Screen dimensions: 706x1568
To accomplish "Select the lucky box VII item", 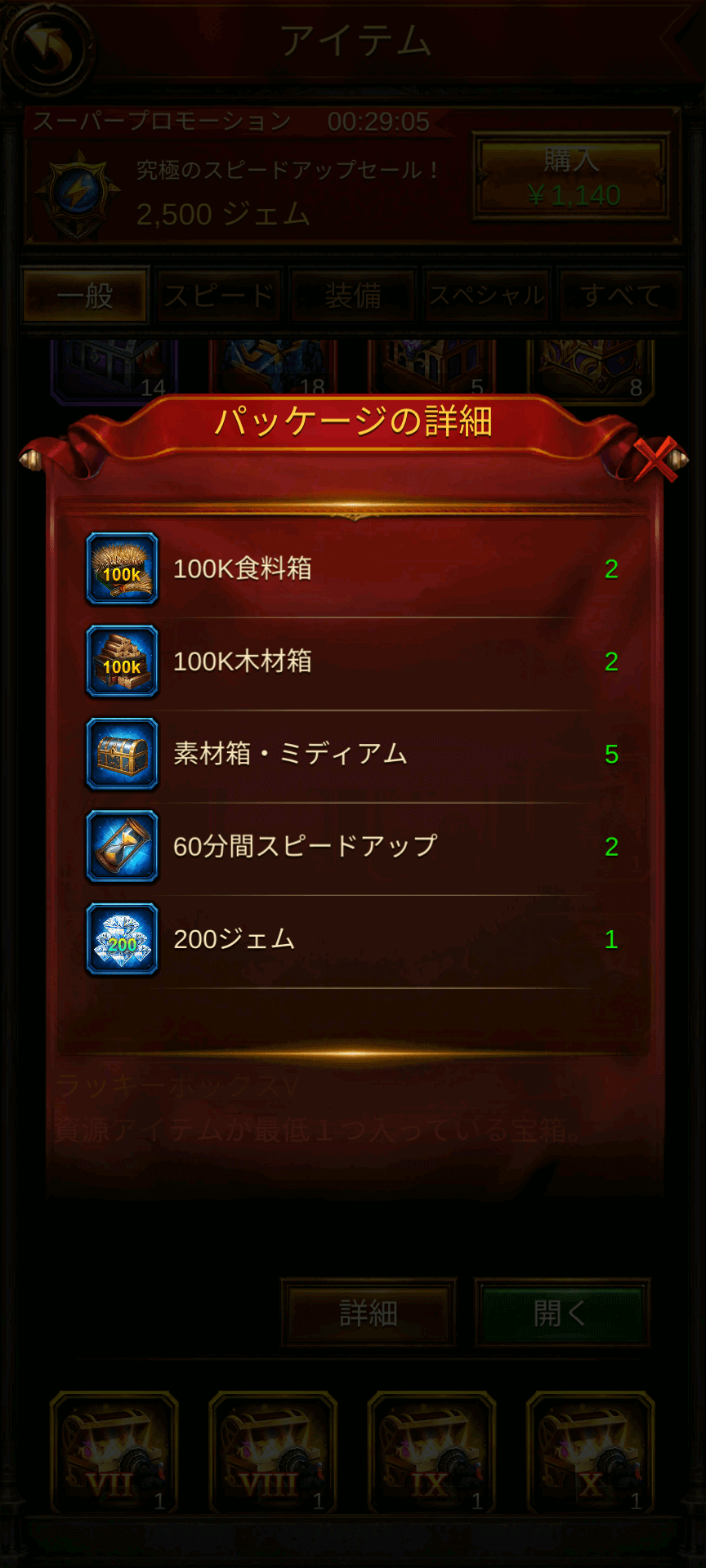I will 114,1452.
